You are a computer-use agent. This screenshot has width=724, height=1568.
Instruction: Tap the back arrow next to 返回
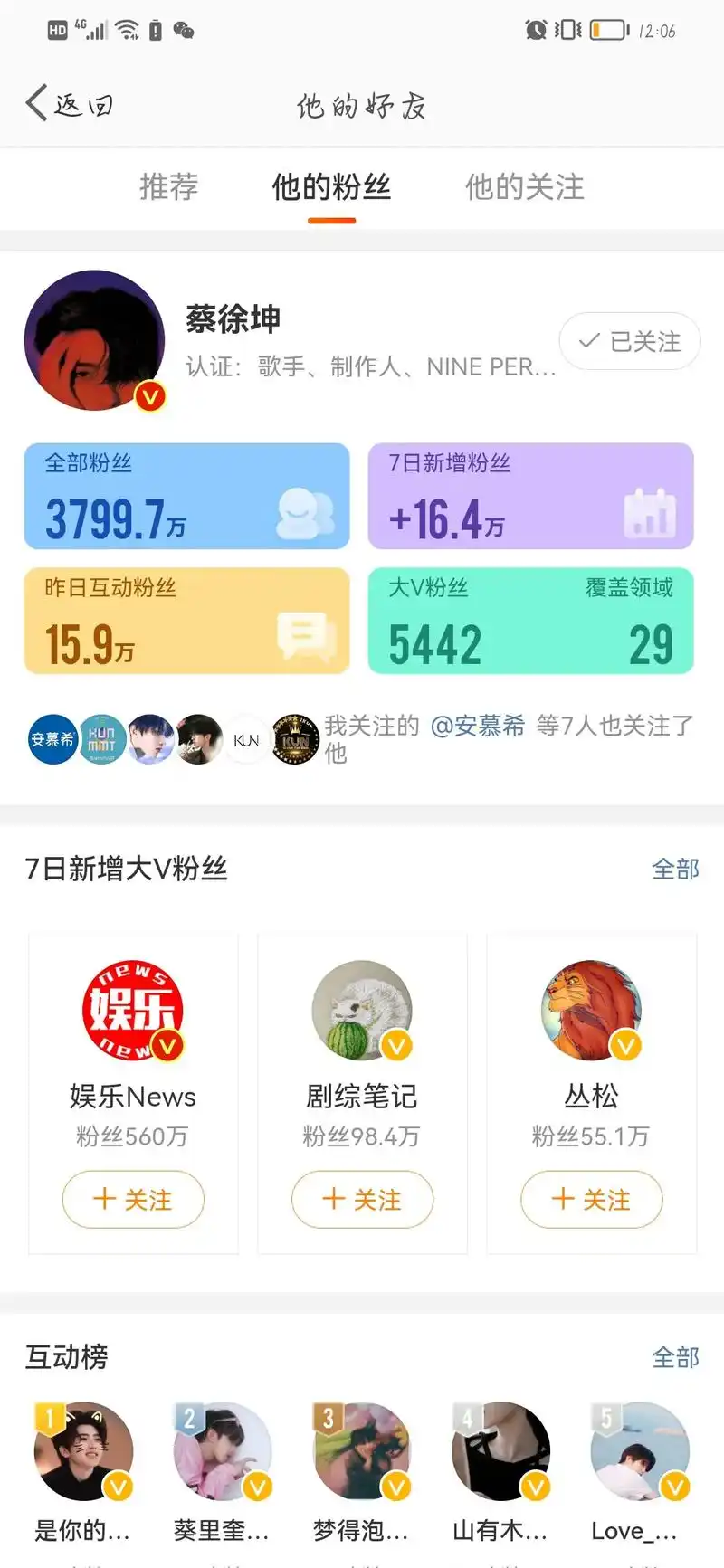point(36,102)
